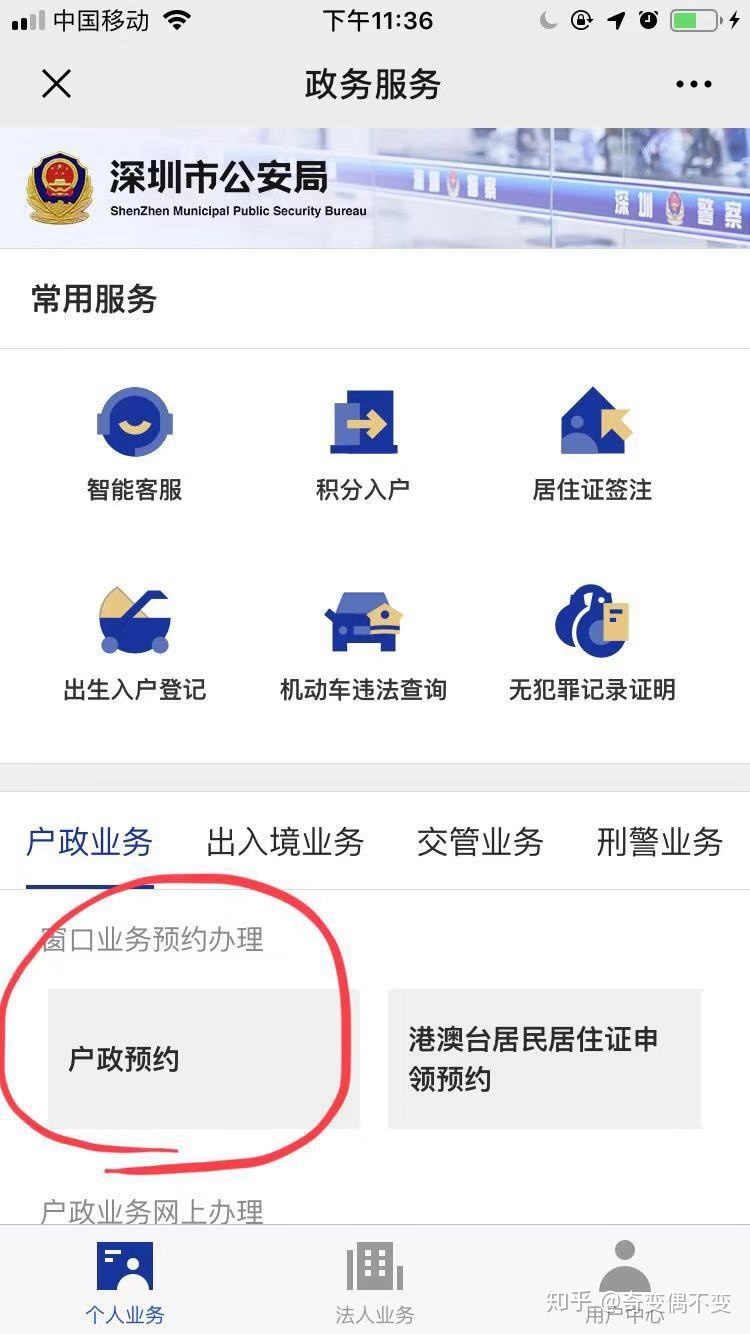The image size is (750, 1334).
Task: Open the three-dot overflow menu
Action: pos(693,85)
